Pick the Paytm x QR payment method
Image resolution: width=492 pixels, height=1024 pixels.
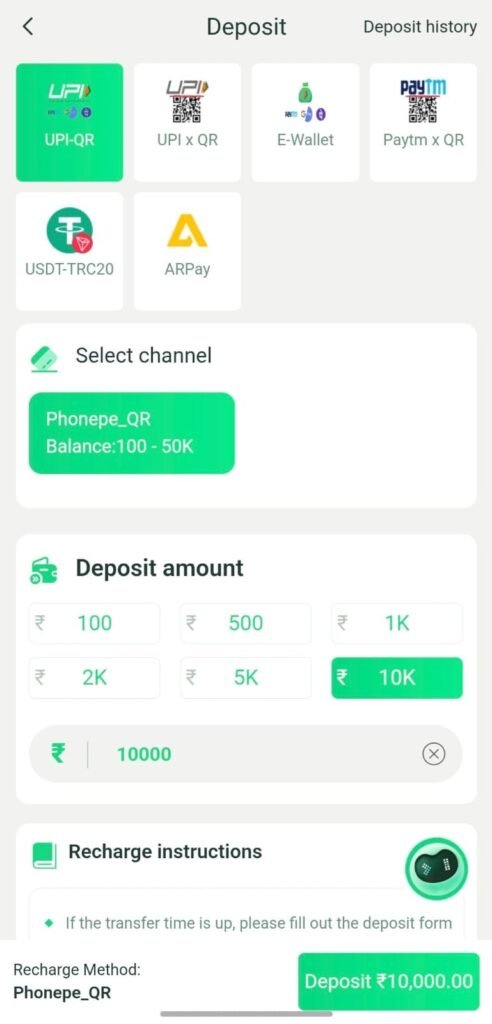point(423,122)
